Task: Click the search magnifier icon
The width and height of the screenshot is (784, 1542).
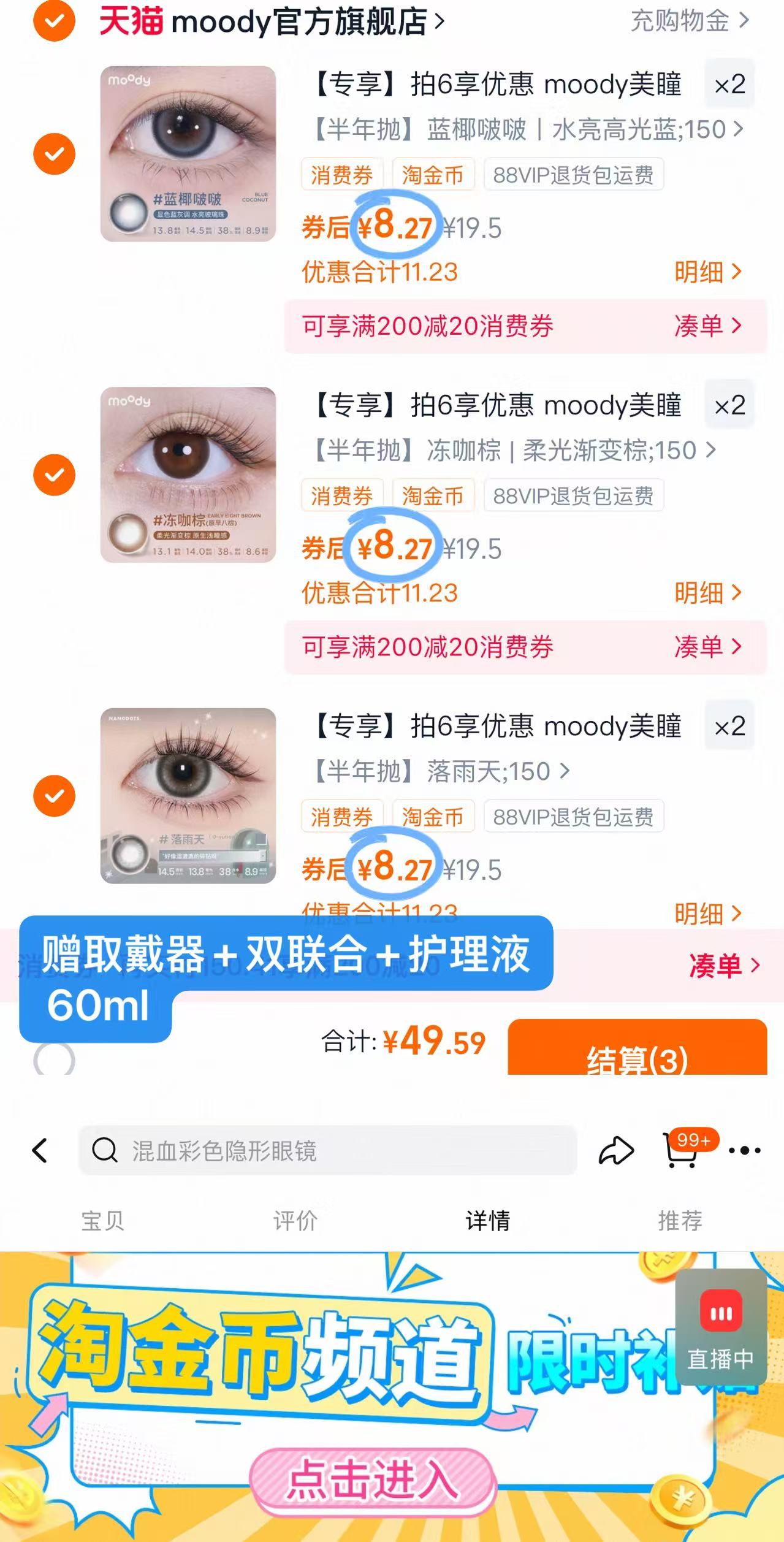Action: coord(105,1150)
